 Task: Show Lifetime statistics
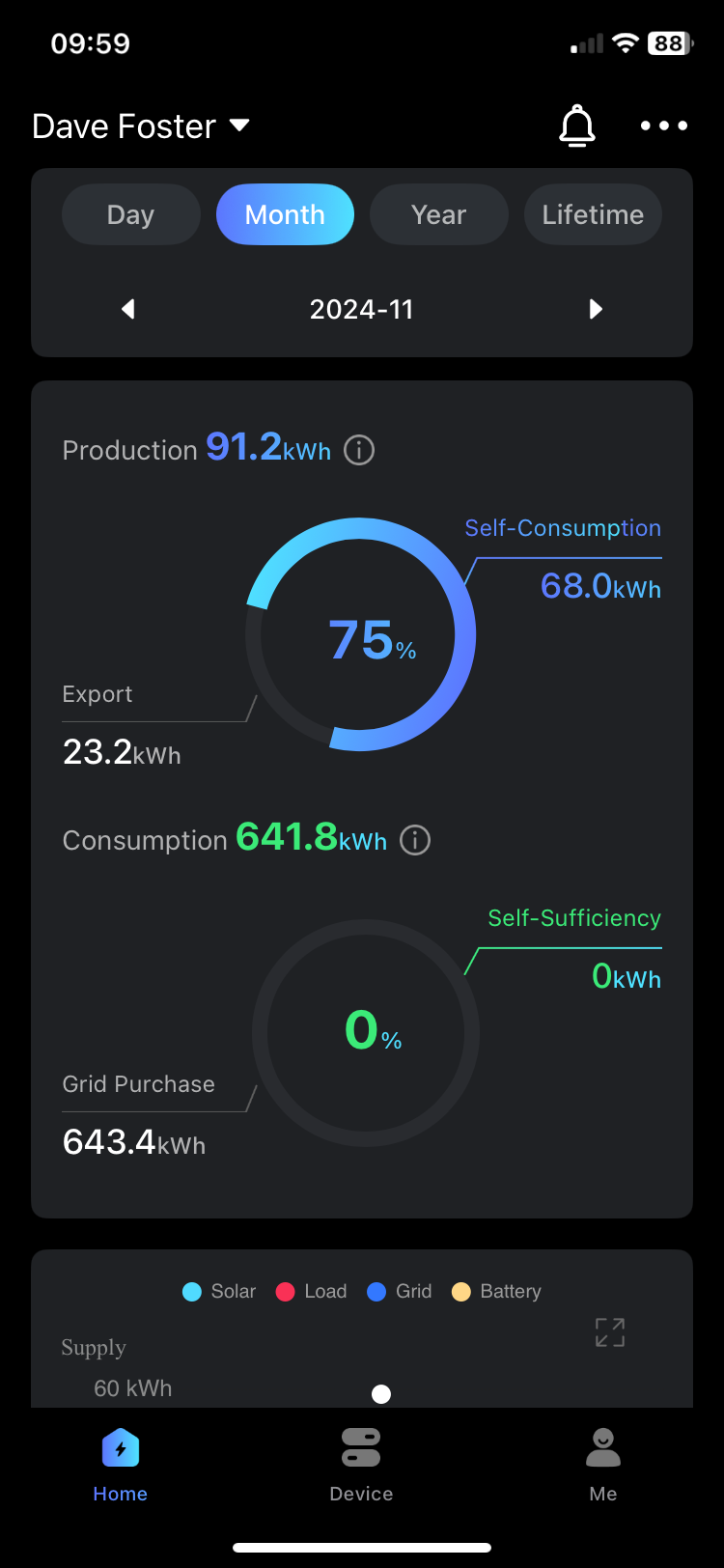593,214
